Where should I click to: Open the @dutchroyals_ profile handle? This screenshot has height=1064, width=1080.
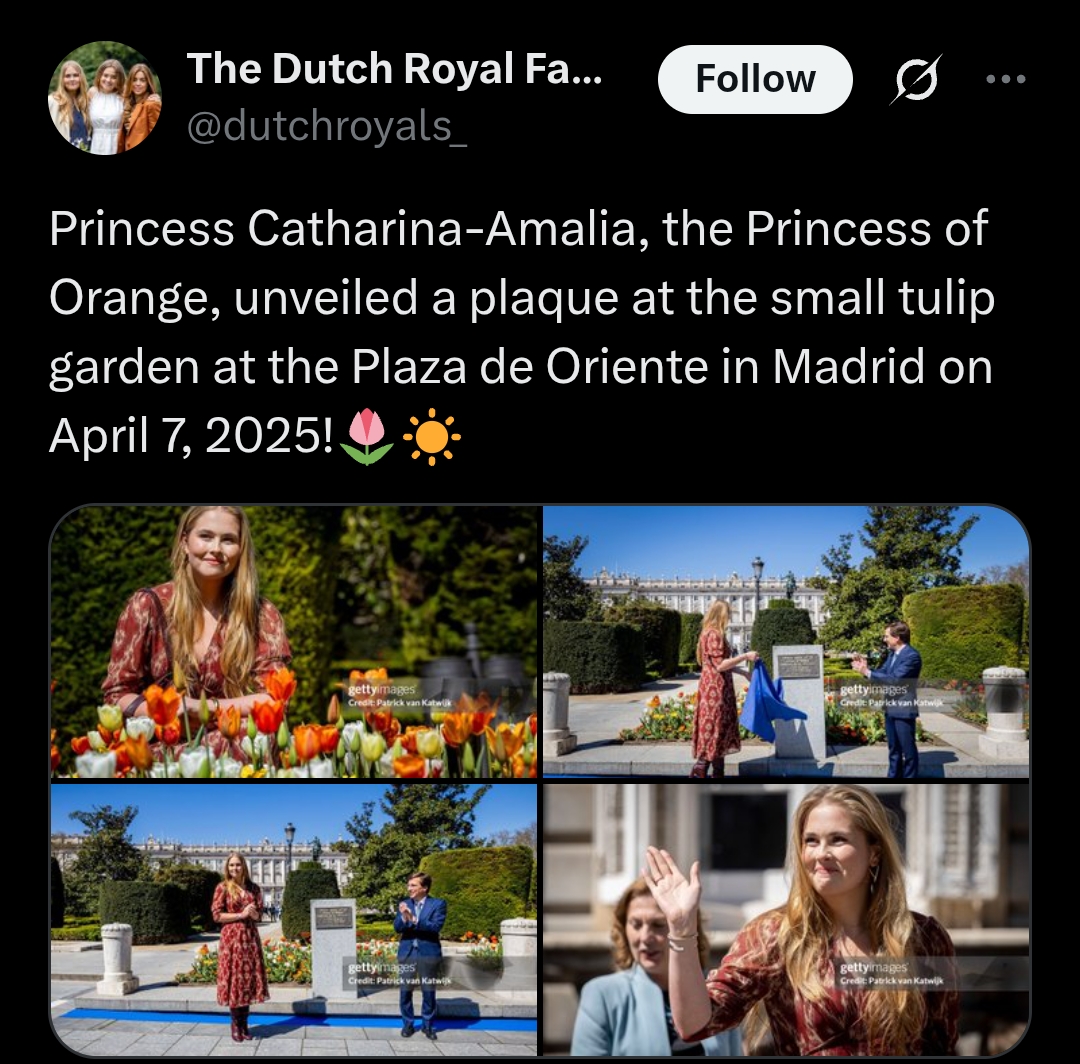[327, 128]
